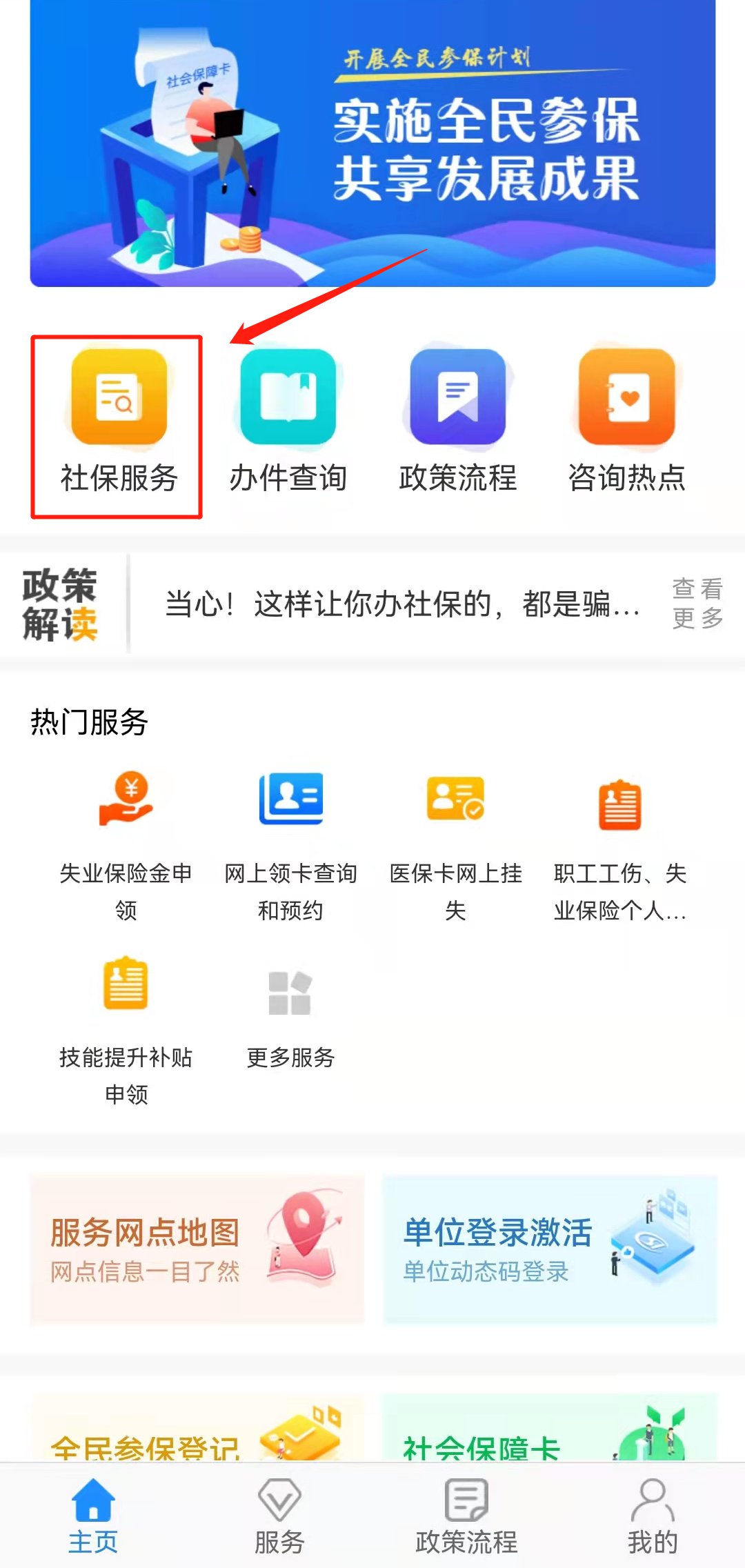Read the 当心 policy headline
Screen dimensions: 745x1568
tap(401, 604)
